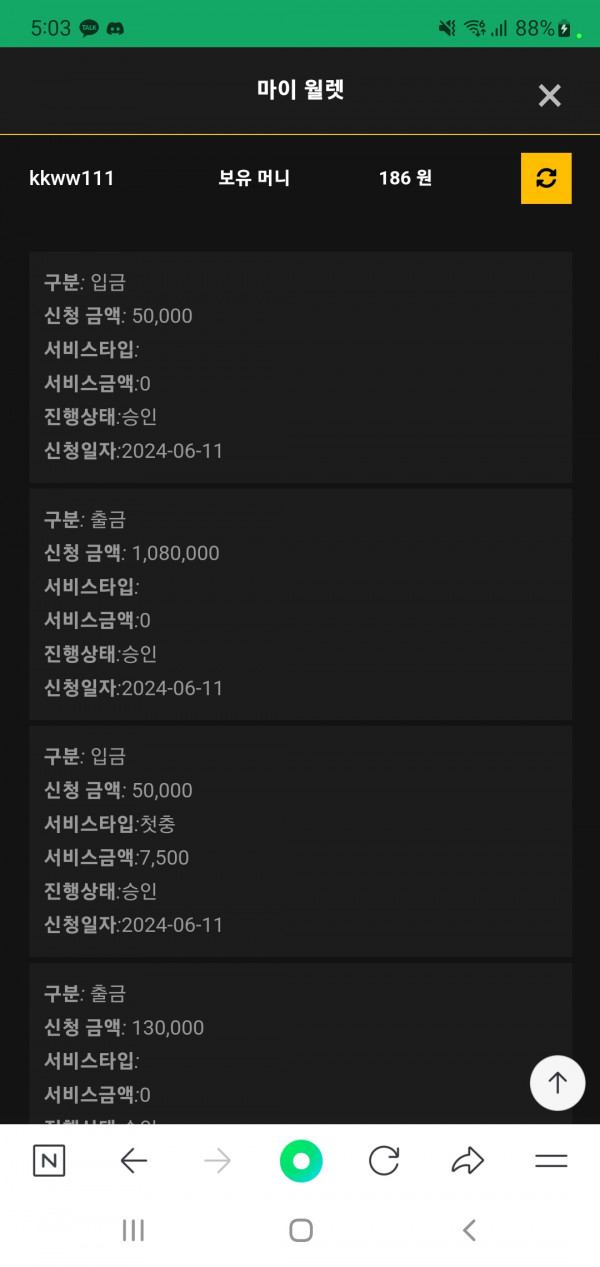
Task: Go back to the previous page in browser
Action: [x=133, y=1160]
